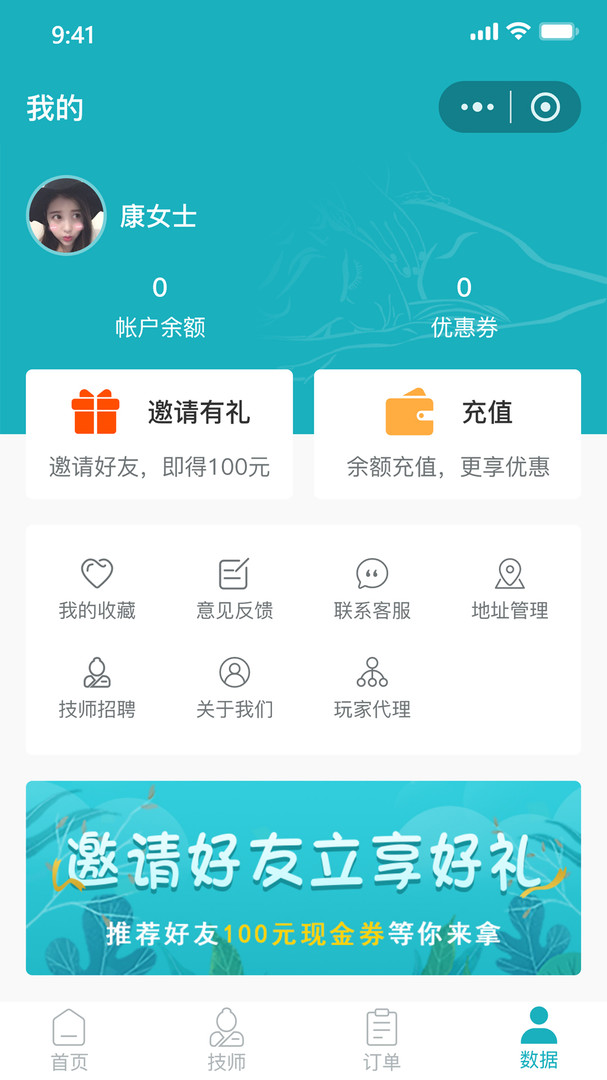Screen dimensions: 607x1080
Task: Close the mini program with the circle button
Action: [x=545, y=107]
